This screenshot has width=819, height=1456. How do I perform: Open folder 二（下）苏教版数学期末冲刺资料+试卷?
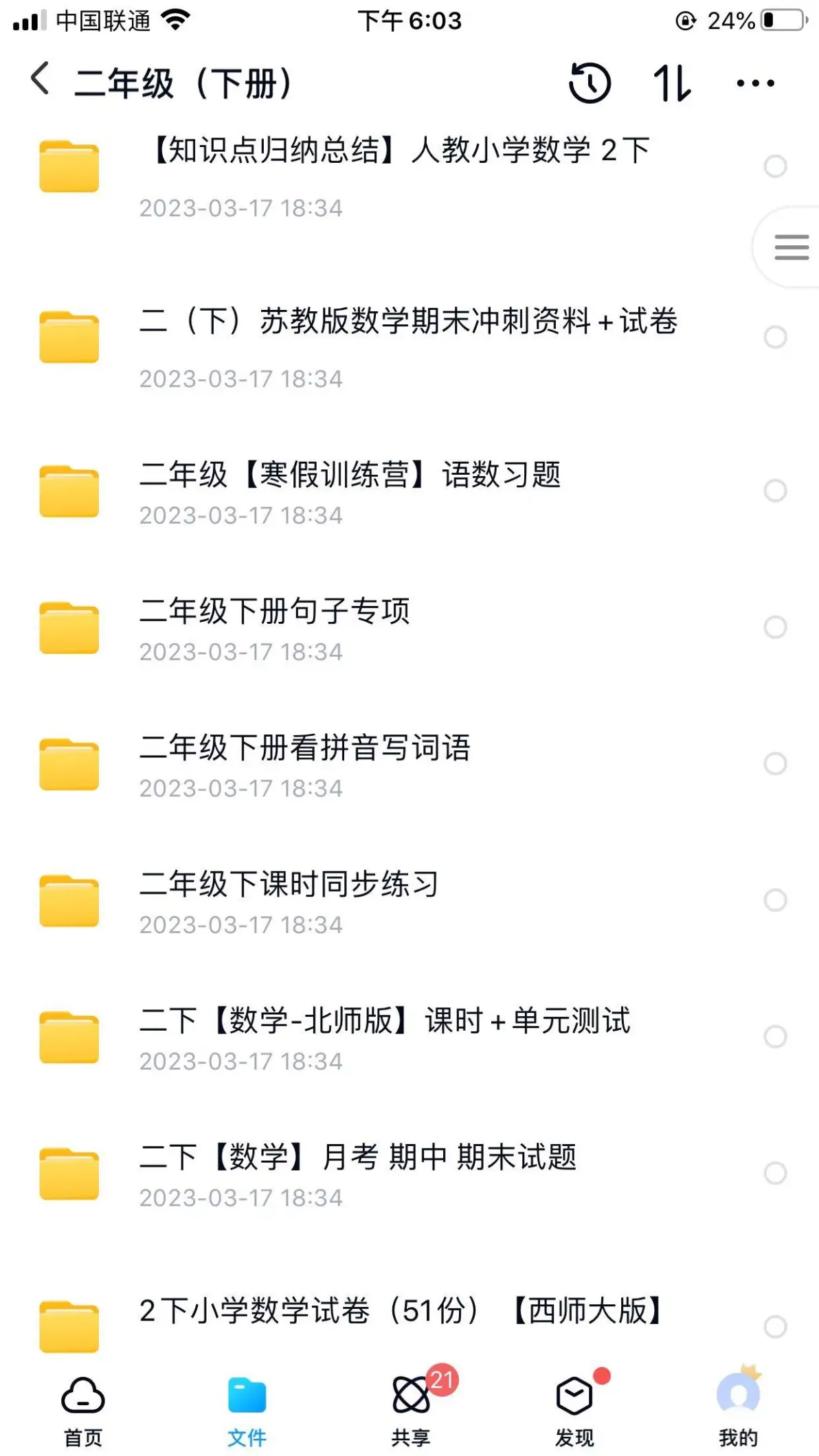coord(408,322)
